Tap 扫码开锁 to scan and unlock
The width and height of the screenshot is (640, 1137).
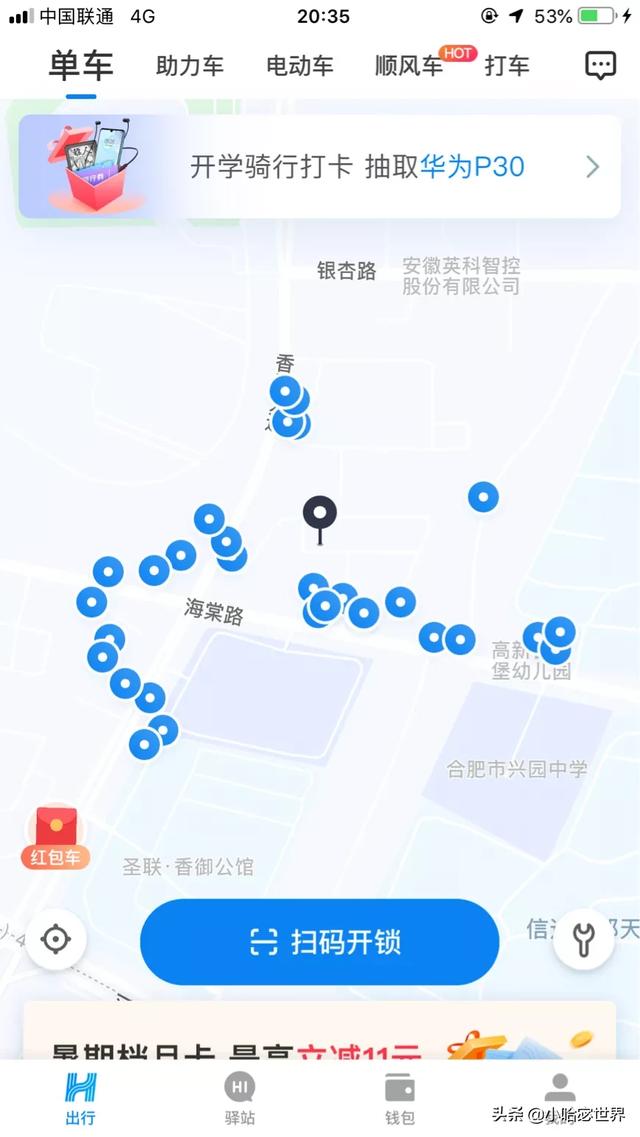pyautogui.click(x=319, y=942)
